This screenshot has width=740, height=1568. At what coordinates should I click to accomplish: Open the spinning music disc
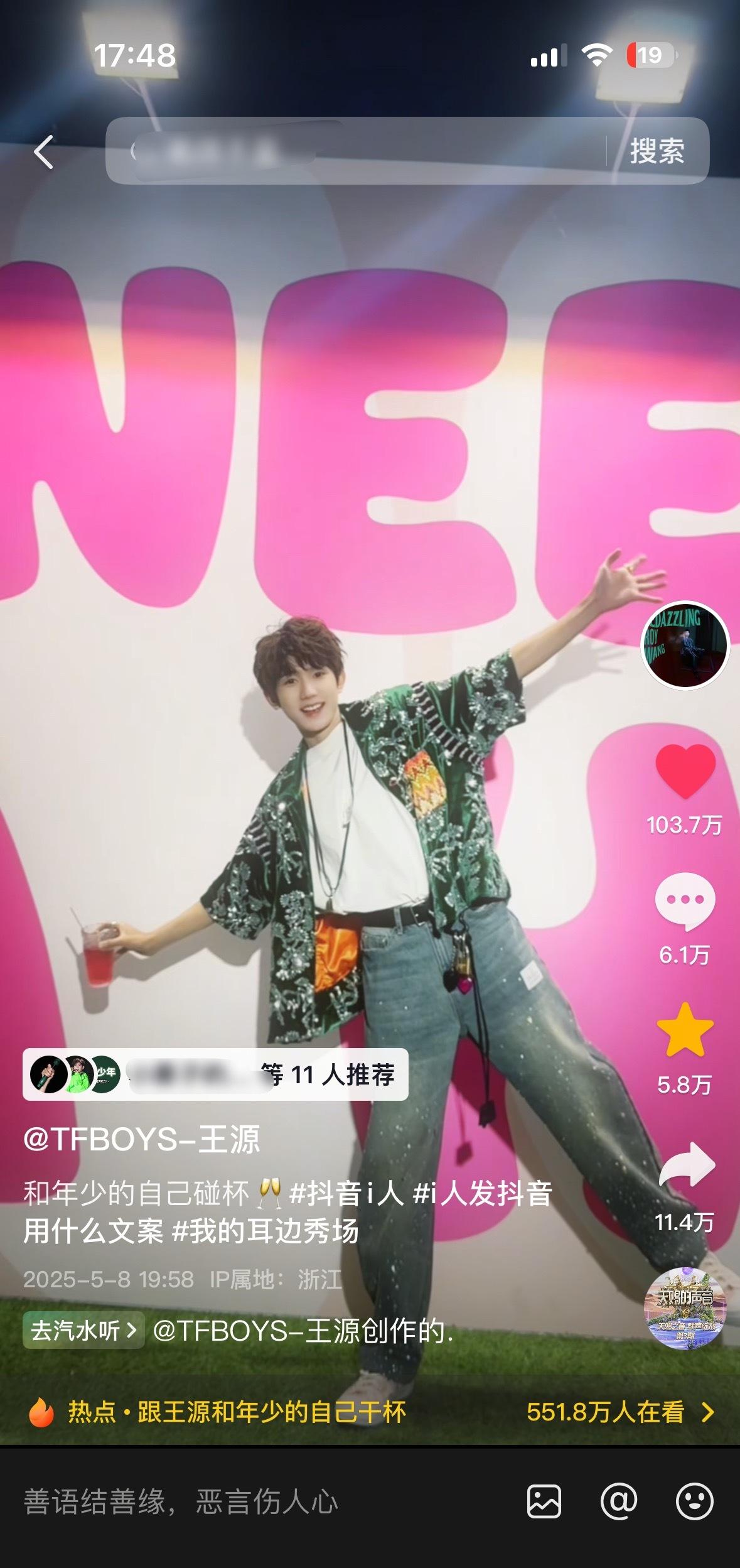(685, 1309)
